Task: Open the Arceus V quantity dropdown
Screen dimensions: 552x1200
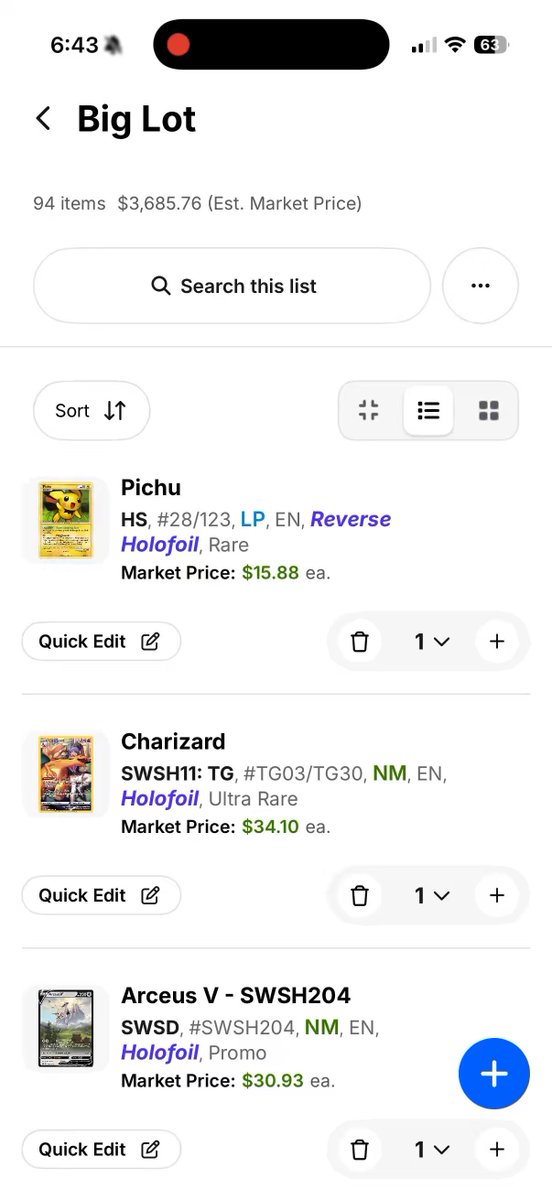Action: tap(432, 1150)
